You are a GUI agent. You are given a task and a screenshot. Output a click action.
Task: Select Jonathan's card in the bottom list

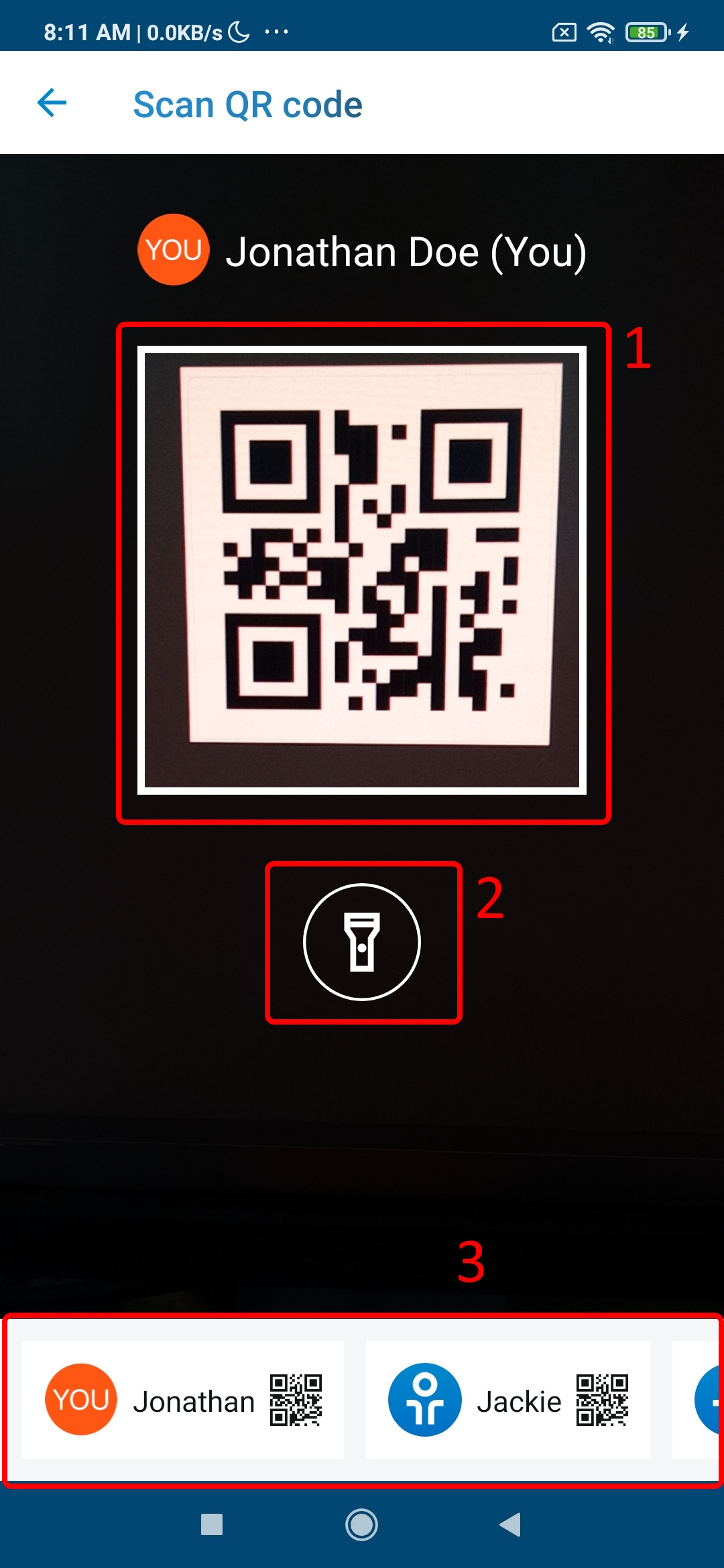click(x=182, y=1400)
